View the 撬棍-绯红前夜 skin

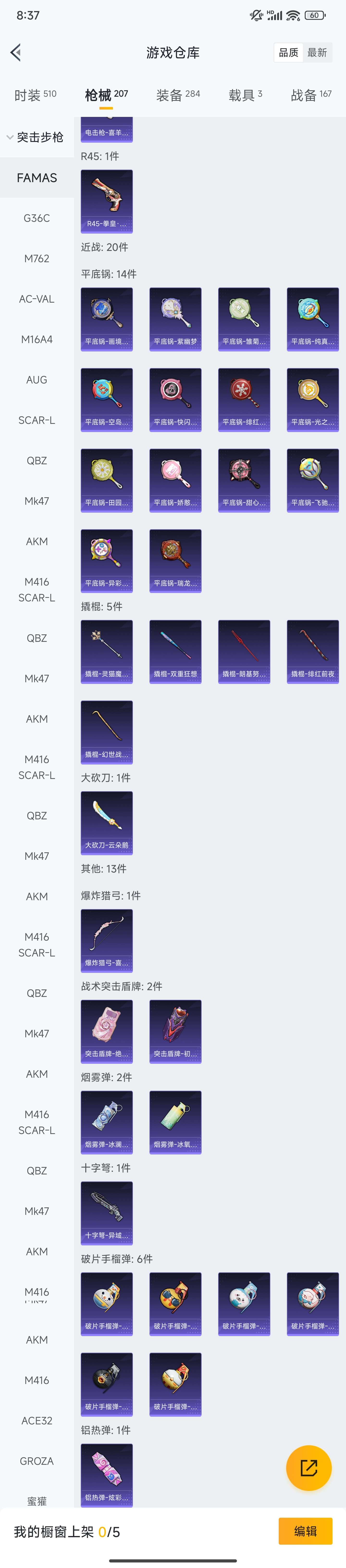(313, 651)
